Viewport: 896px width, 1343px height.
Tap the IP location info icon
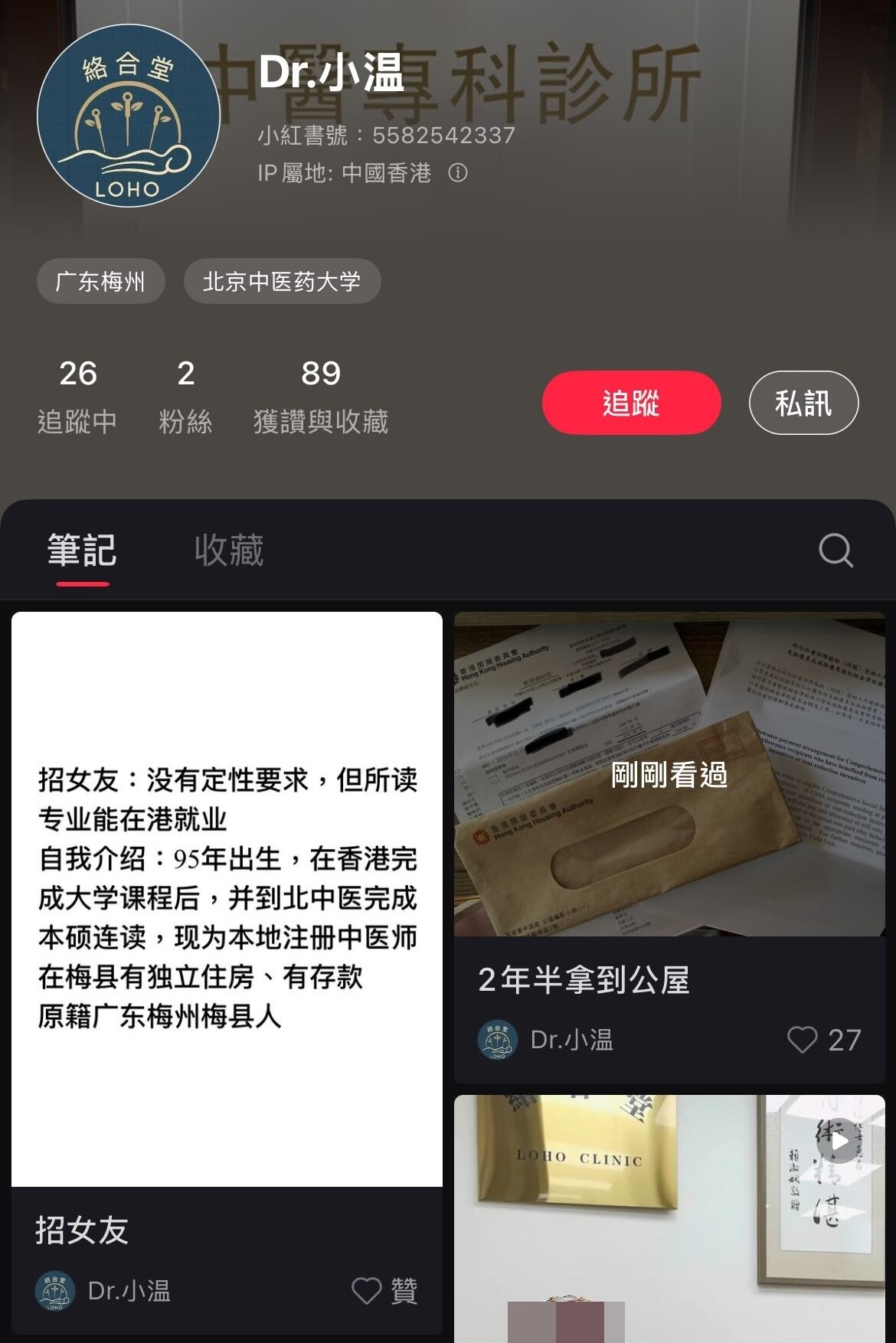[458, 173]
